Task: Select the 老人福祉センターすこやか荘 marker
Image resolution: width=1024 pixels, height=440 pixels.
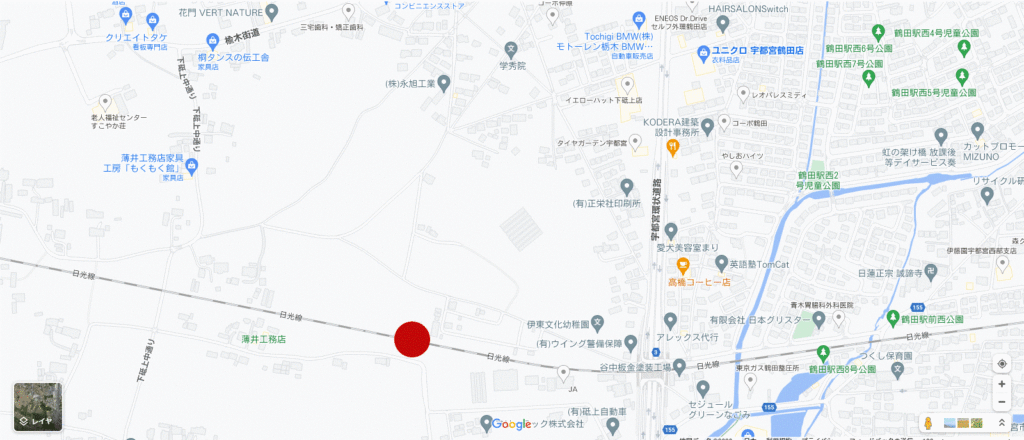Action: click(105, 100)
